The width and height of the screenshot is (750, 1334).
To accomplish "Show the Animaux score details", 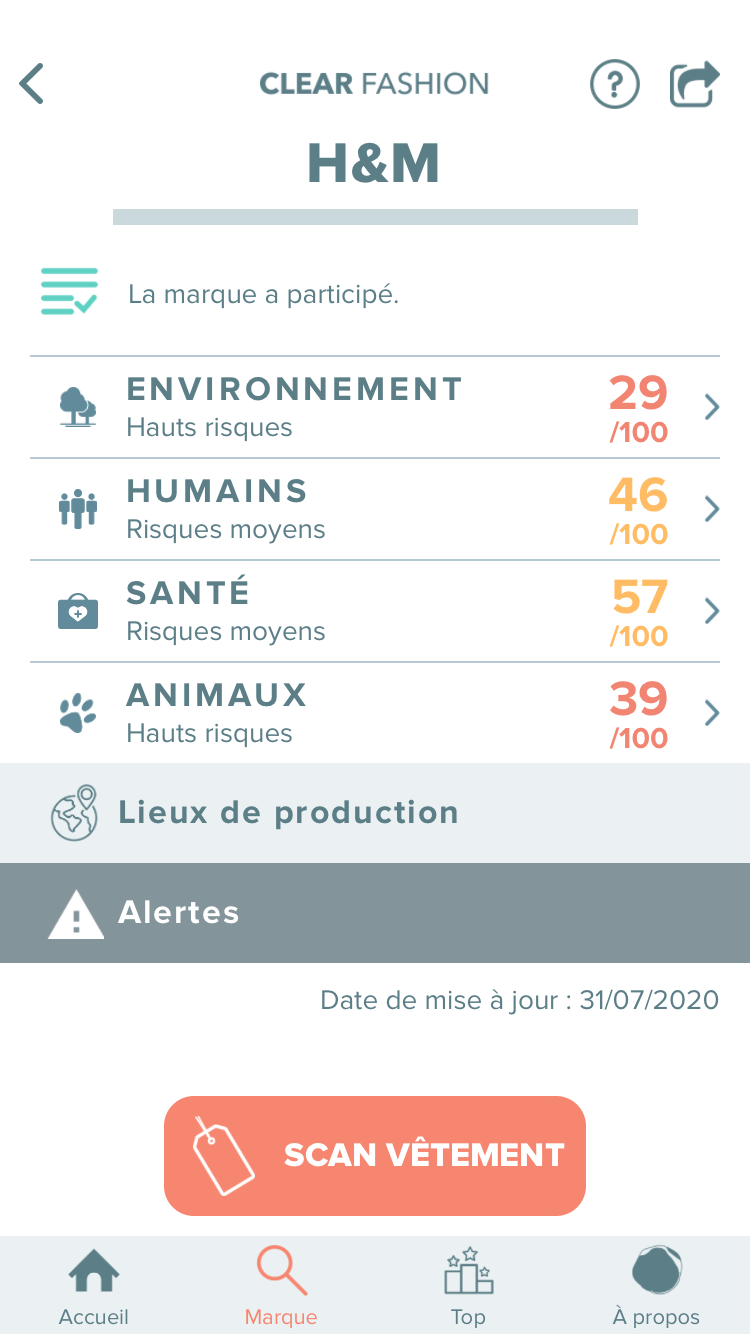I will click(x=375, y=713).
